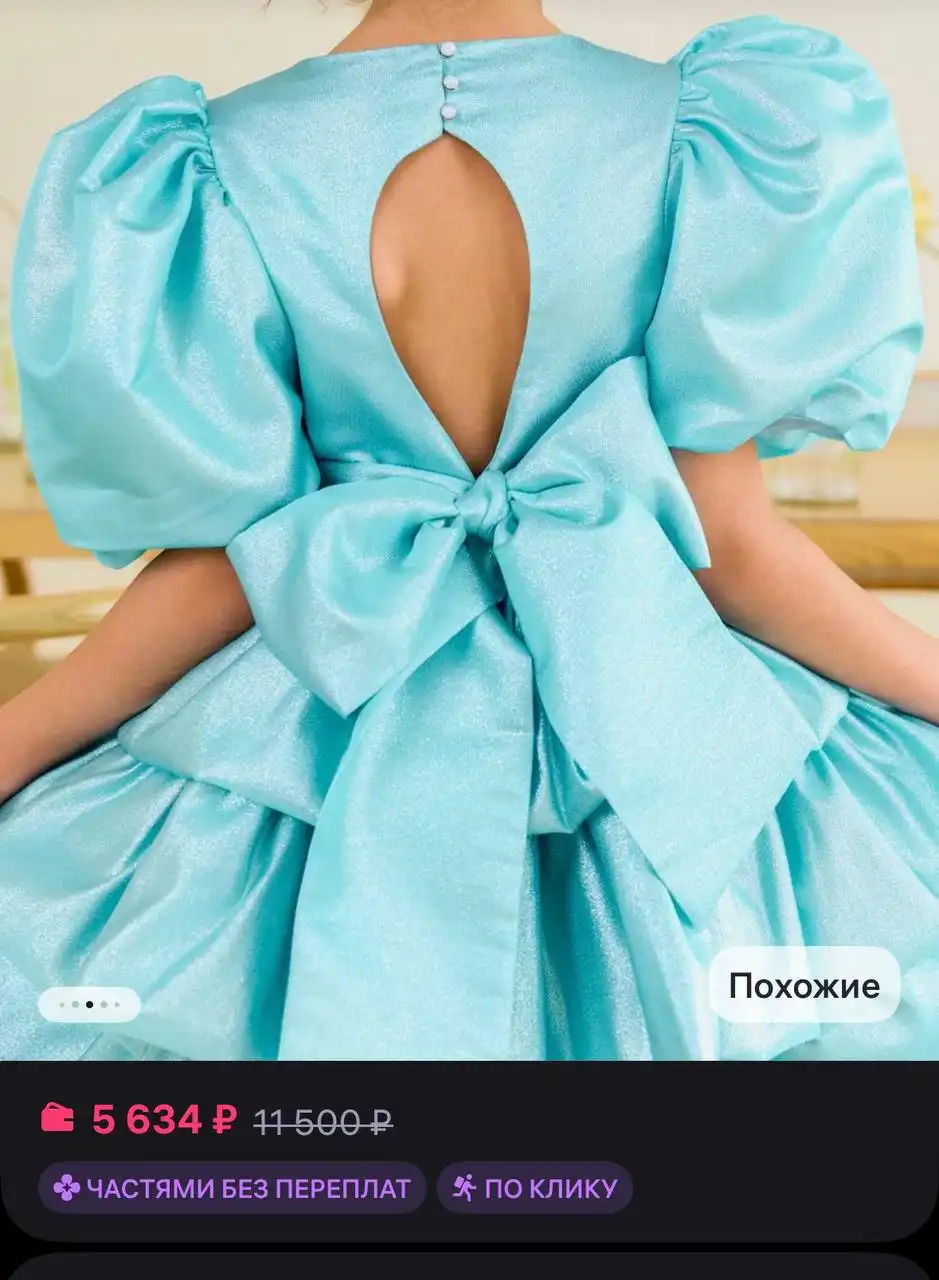
Task: Open the Частями без переплат installment chip
Action: click(232, 1188)
